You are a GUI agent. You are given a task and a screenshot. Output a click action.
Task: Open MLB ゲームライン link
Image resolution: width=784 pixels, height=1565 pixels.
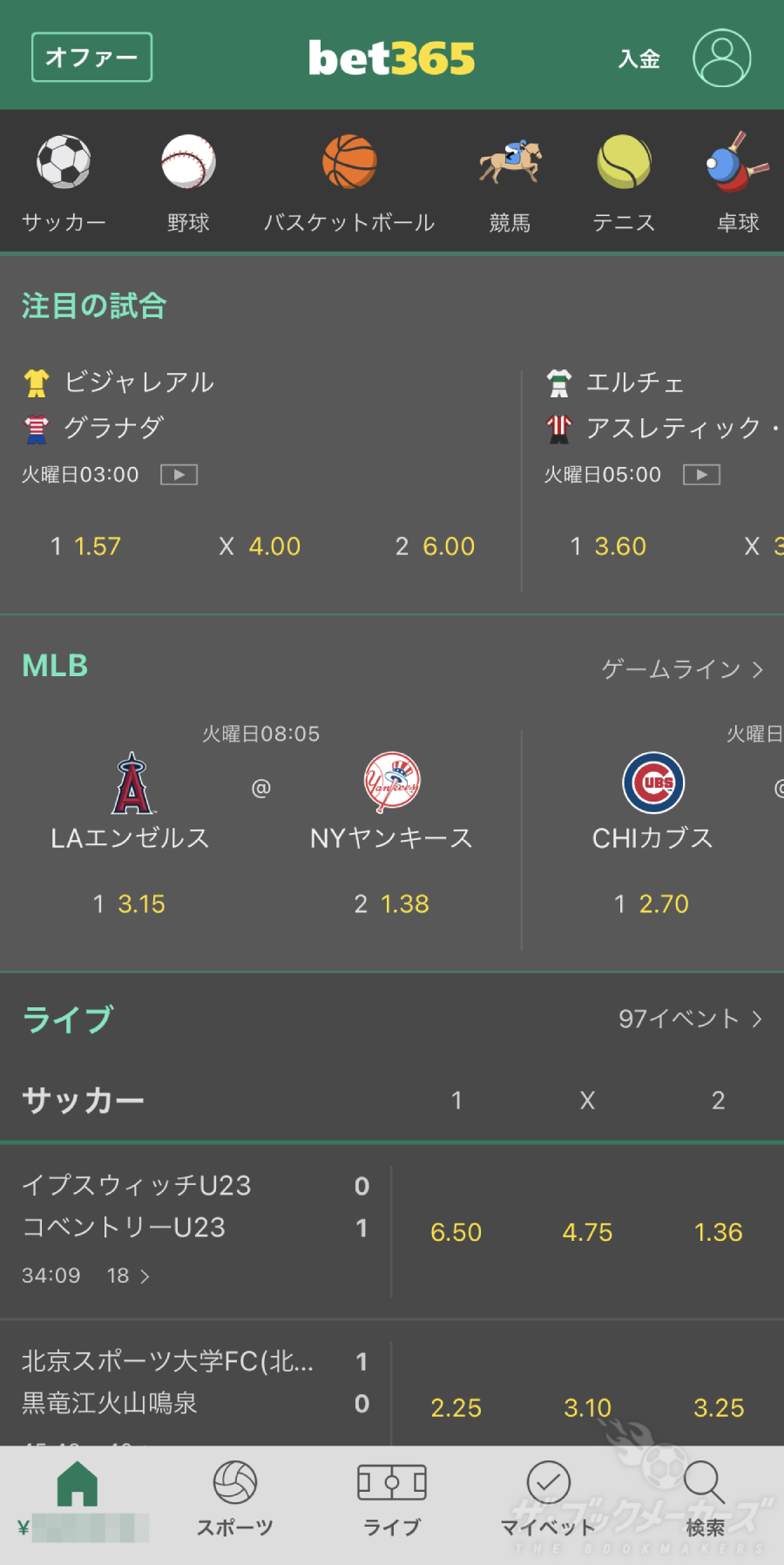click(682, 669)
